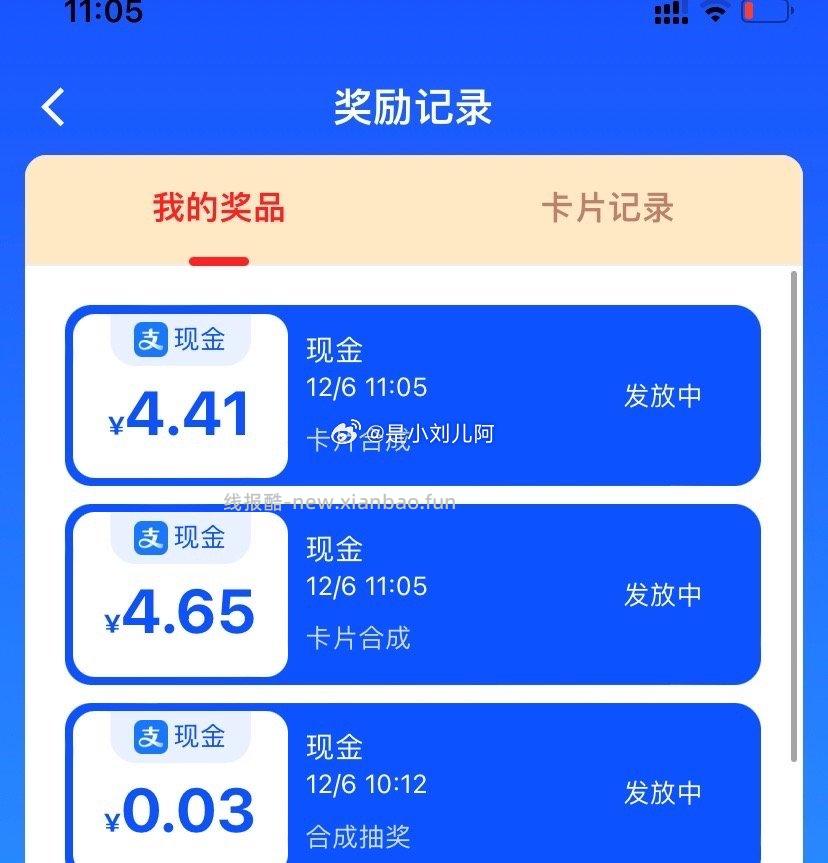
Task: Tap the Weibo logo in the watermark
Action: point(348,432)
